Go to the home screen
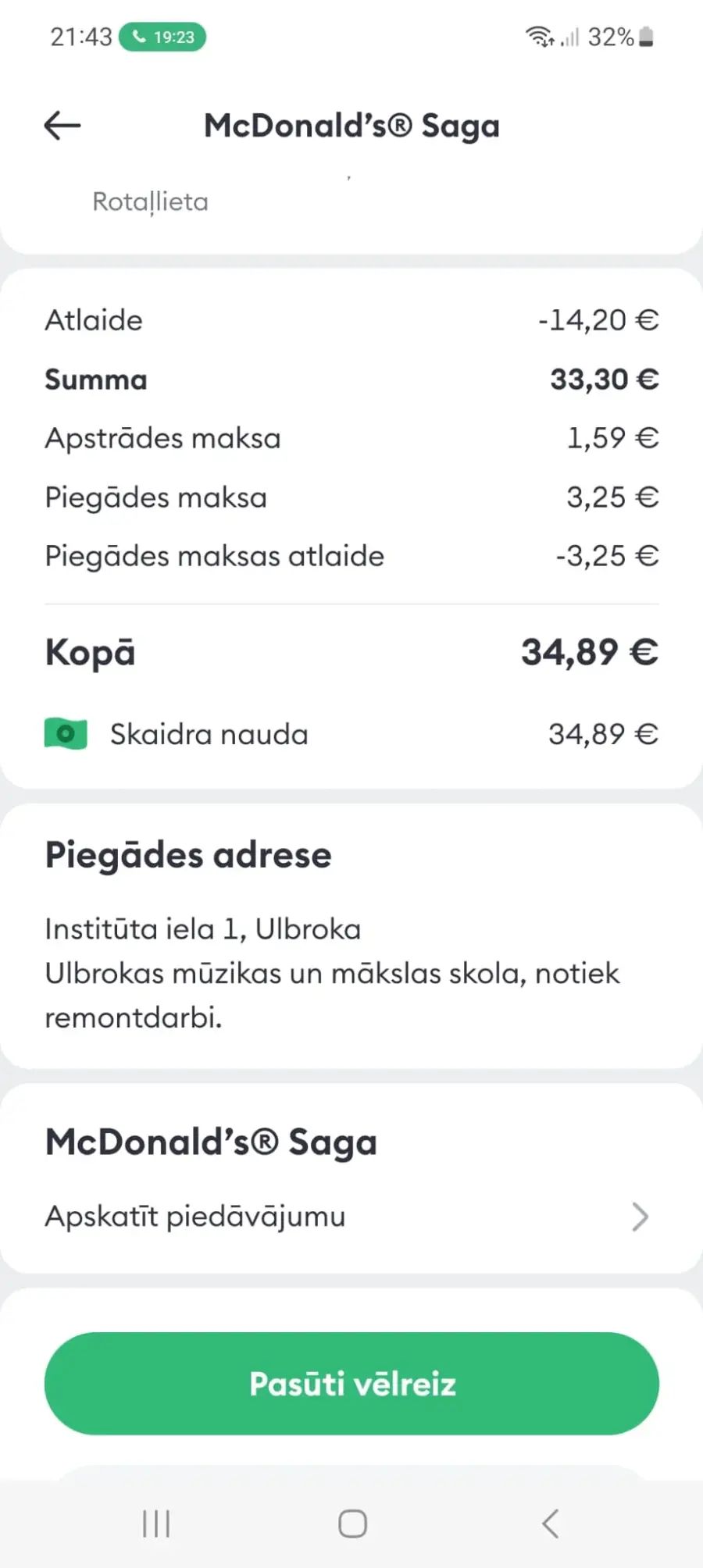 352,1523
